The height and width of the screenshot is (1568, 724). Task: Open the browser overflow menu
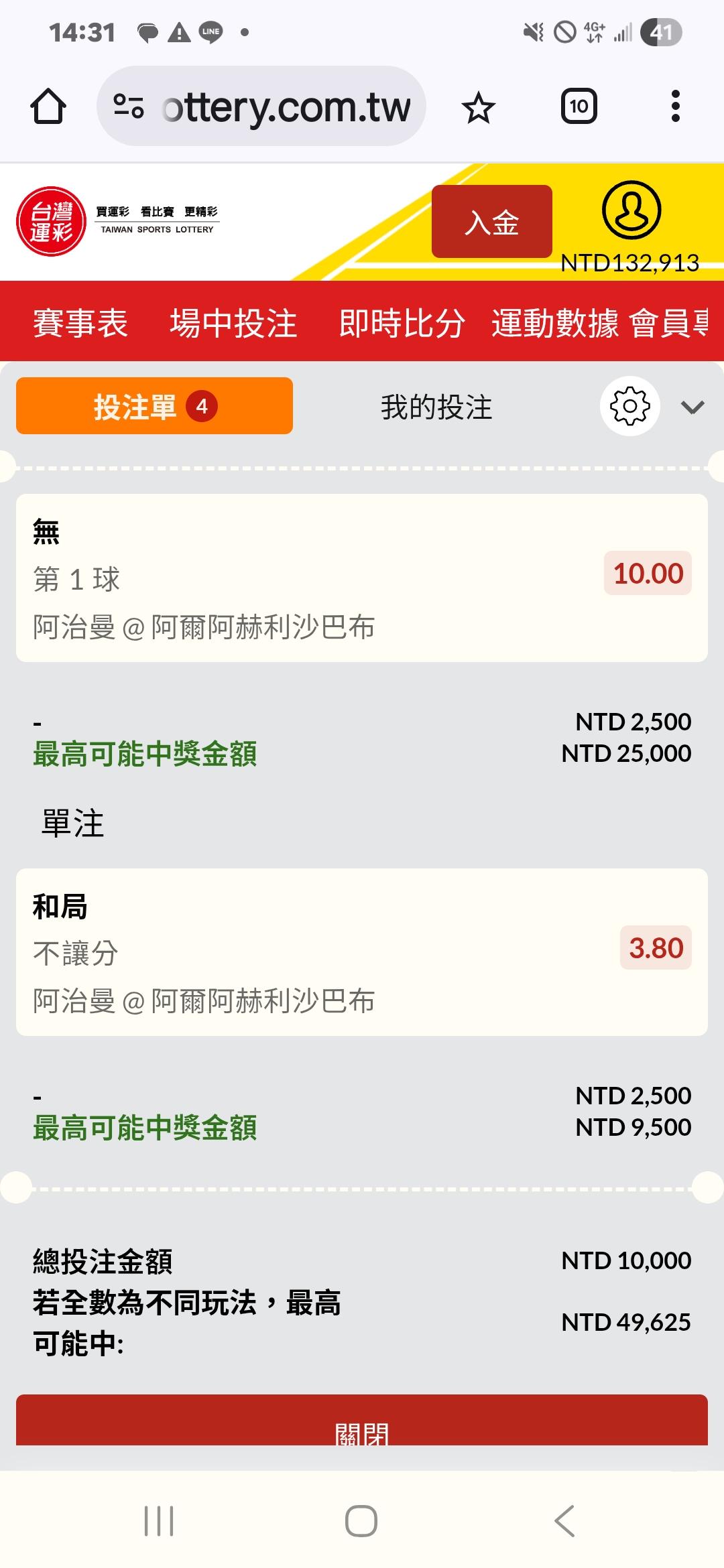(x=675, y=107)
